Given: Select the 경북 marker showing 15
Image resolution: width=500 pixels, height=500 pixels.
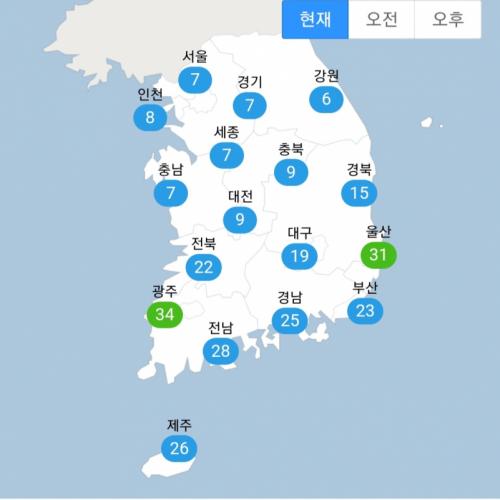Looking at the screenshot, I should click(x=359, y=193).
